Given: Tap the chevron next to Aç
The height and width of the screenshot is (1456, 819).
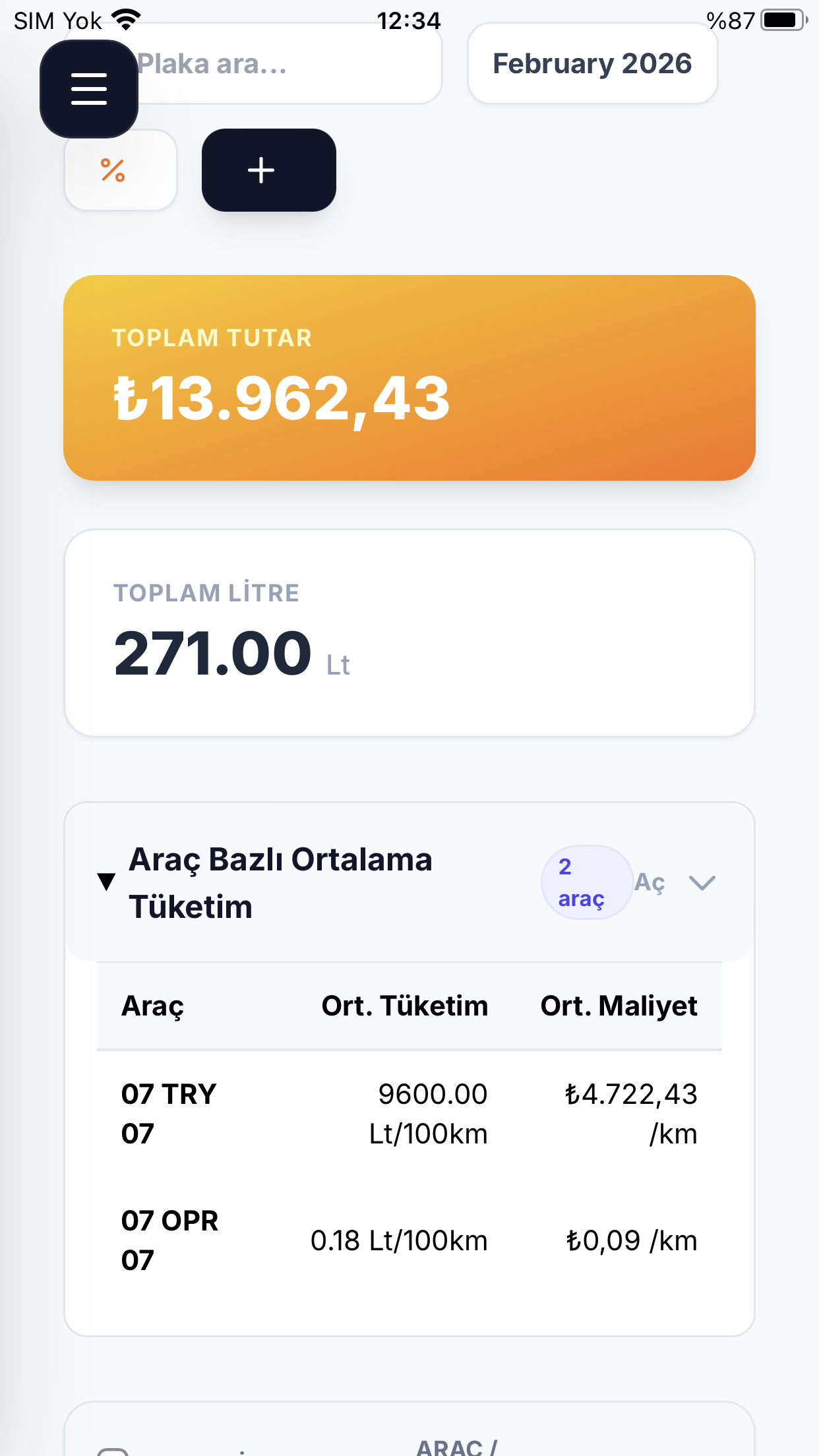Looking at the screenshot, I should pos(700,882).
